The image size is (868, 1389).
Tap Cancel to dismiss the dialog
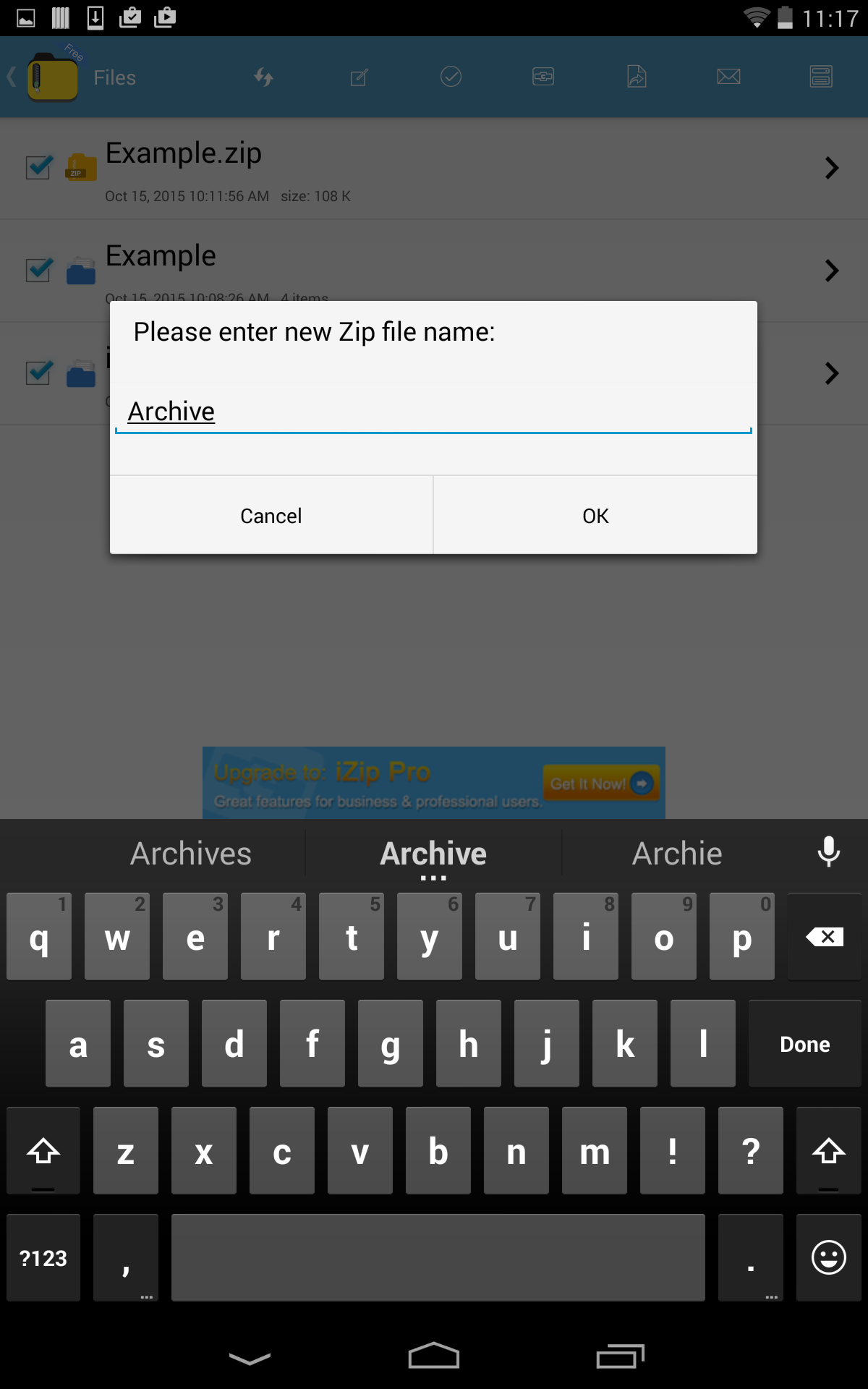point(271,515)
